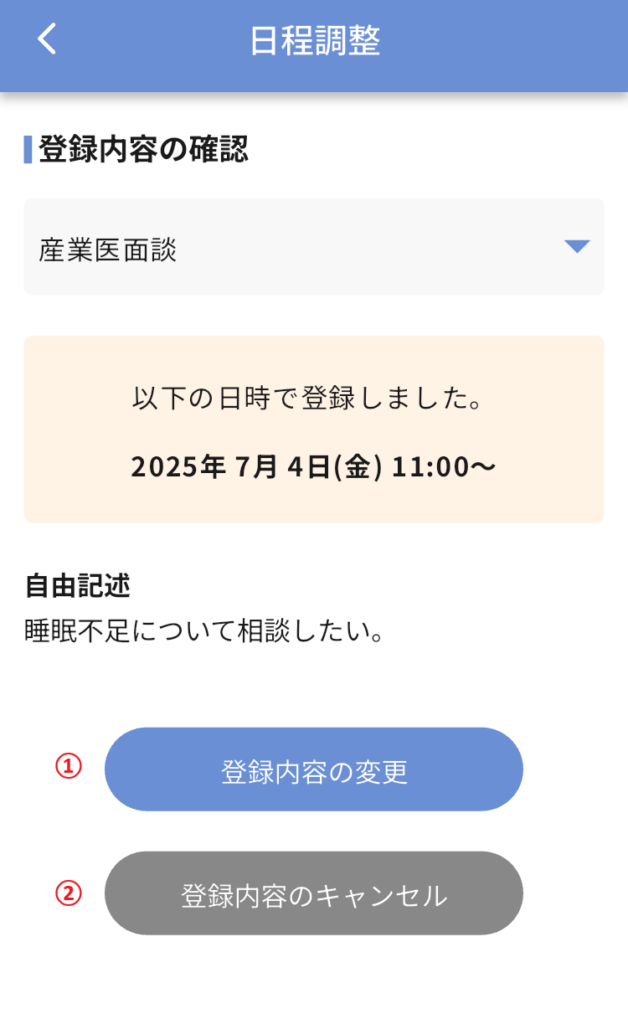
Task: Go back using the header arrow
Action: (x=46, y=39)
